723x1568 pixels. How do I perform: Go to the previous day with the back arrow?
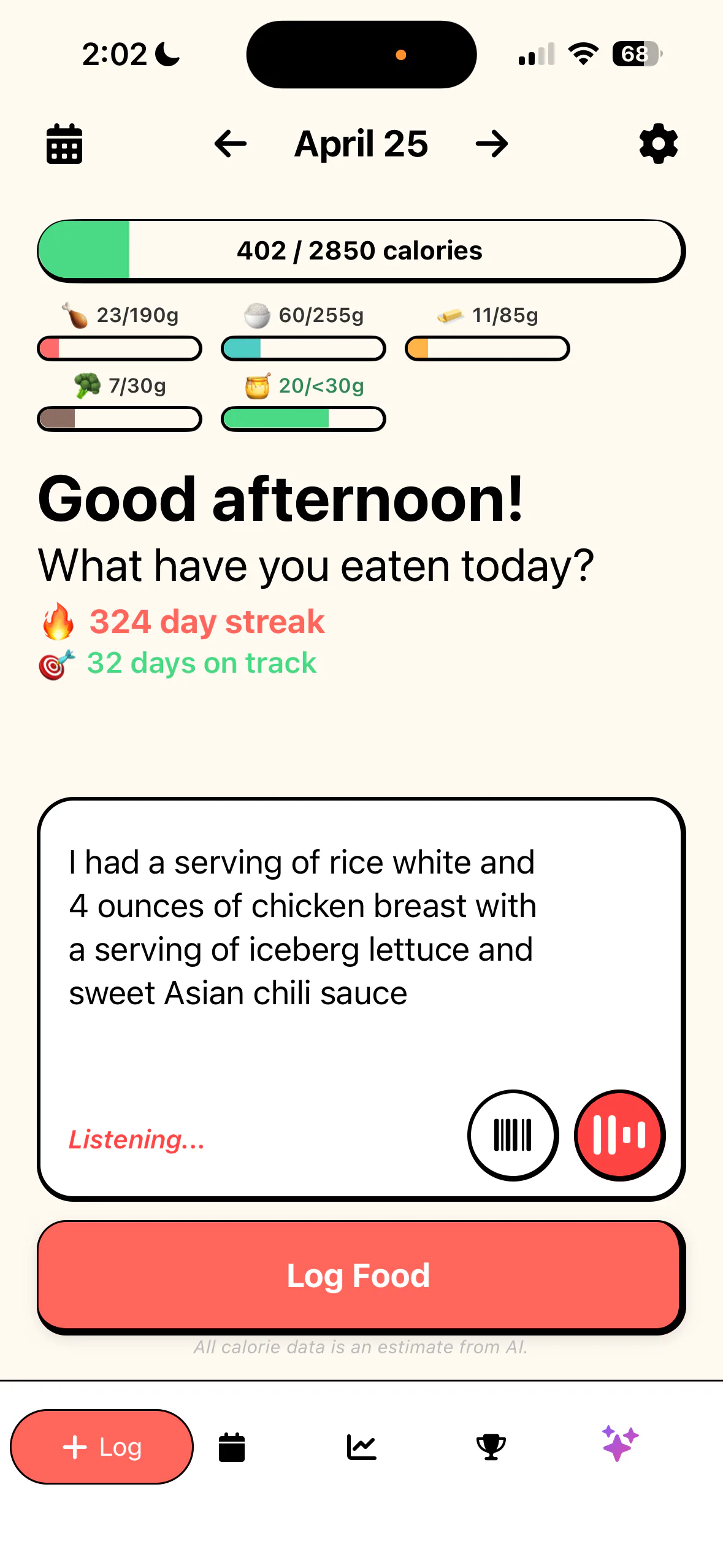pyautogui.click(x=230, y=144)
